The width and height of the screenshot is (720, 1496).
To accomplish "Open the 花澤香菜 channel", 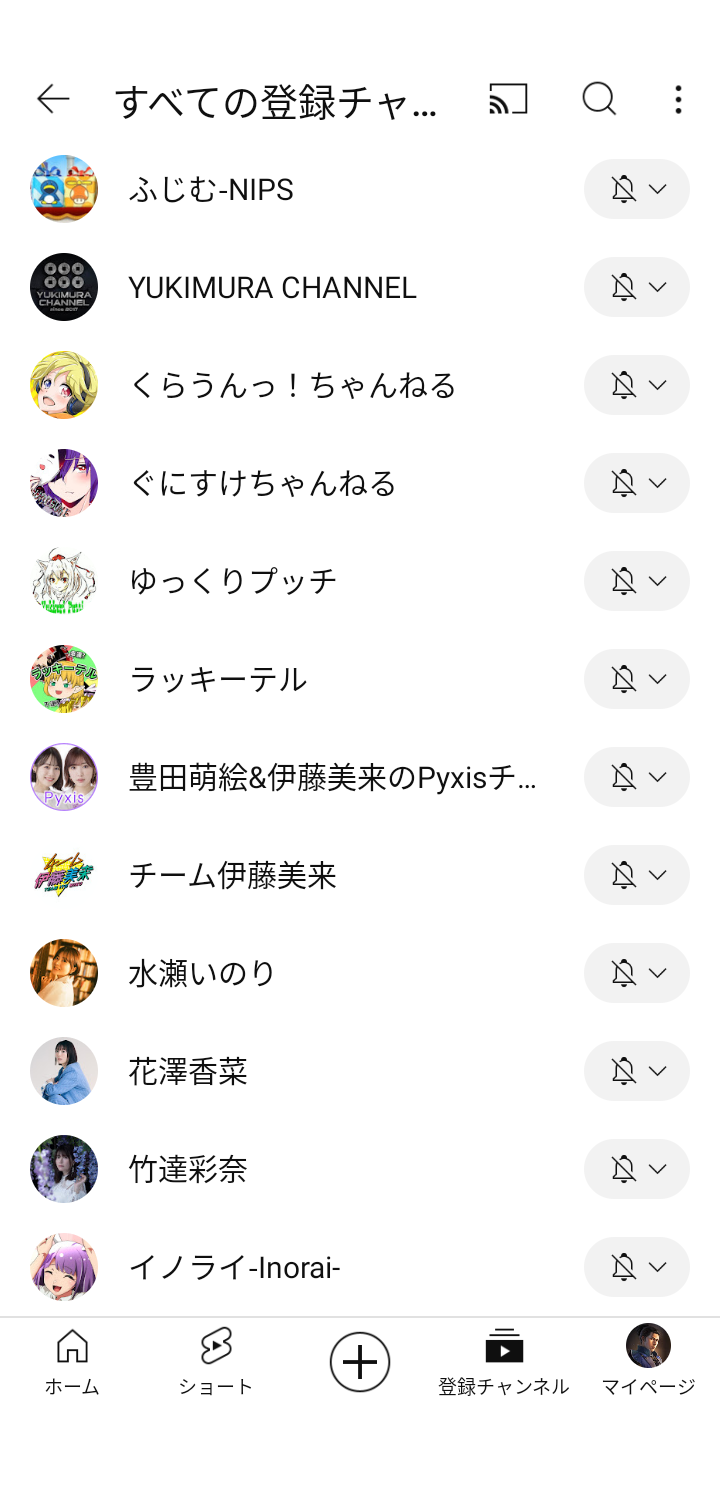I will tap(188, 1071).
